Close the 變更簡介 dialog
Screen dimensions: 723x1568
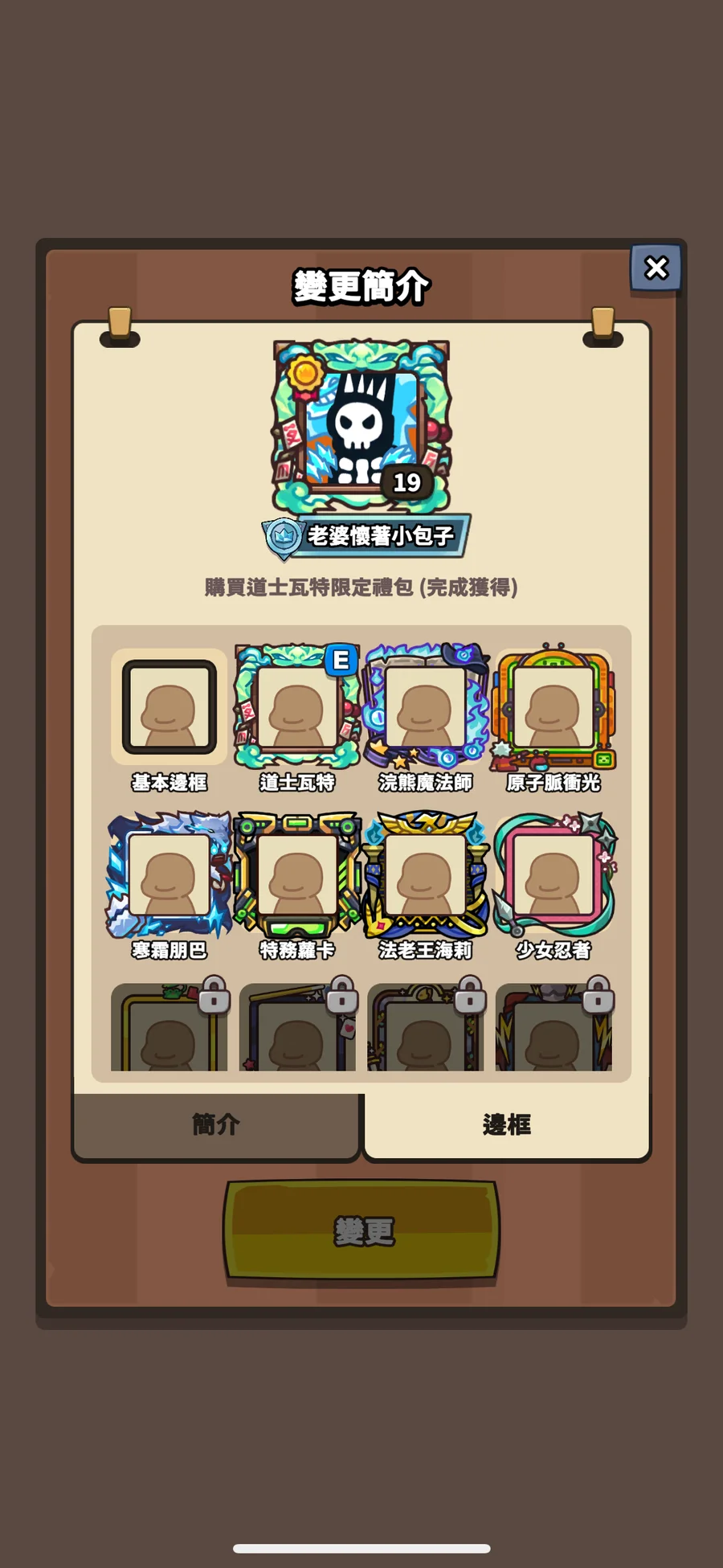click(656, 268)
